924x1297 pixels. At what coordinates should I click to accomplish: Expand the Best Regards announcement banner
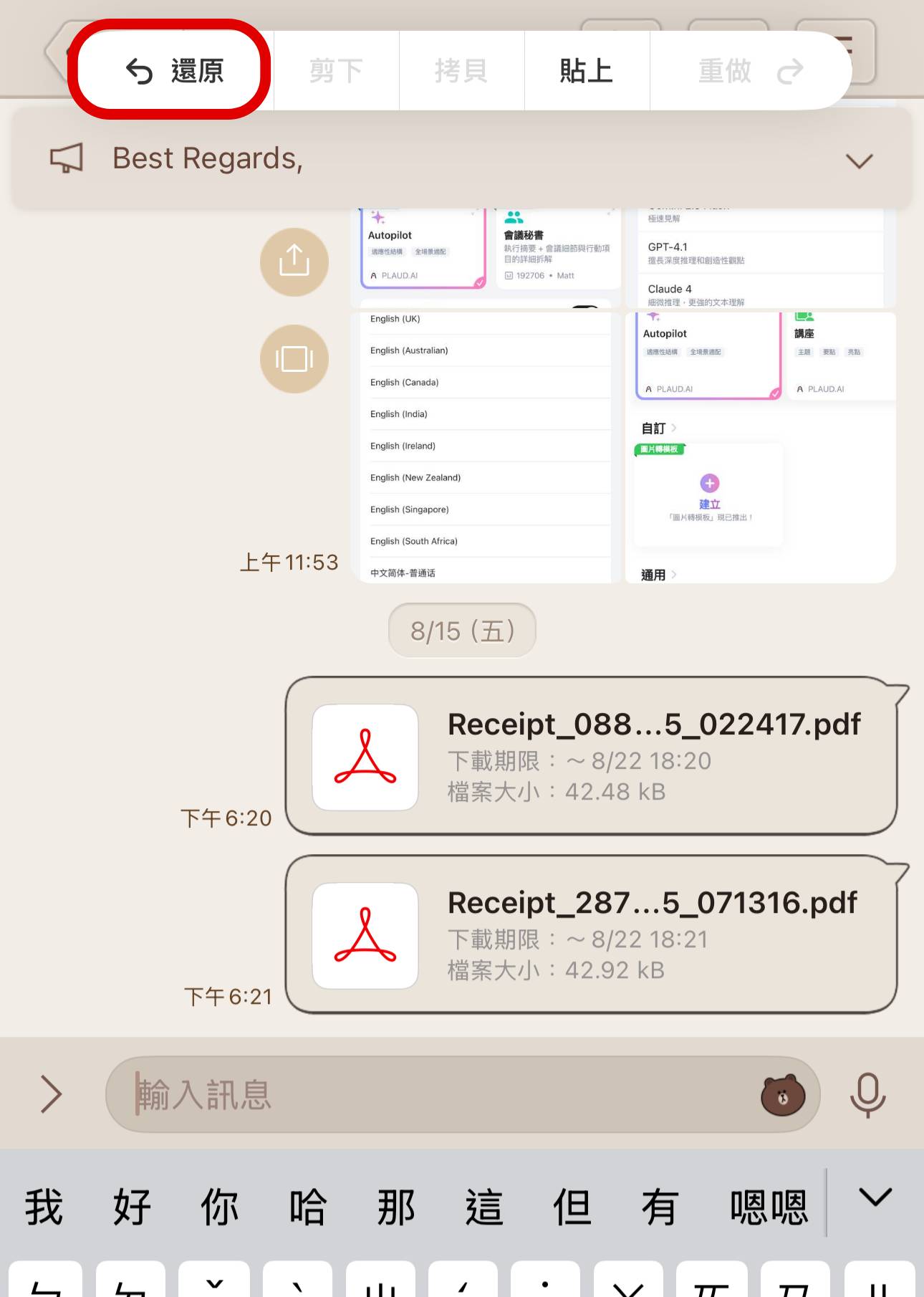859,161
